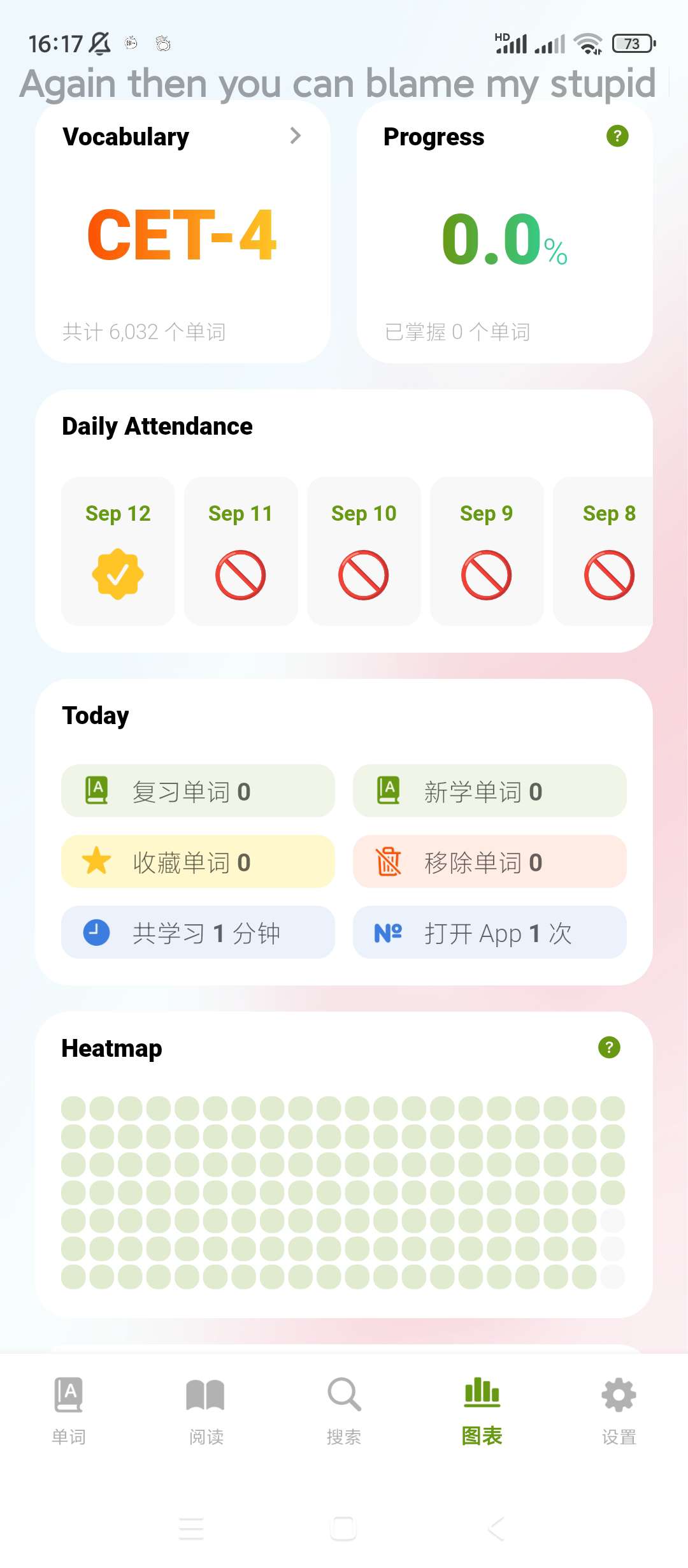Open the CET-4 Vocabulary card
Image resolution: width=688 pixels, height=1568 pixels.
(183, 232)
